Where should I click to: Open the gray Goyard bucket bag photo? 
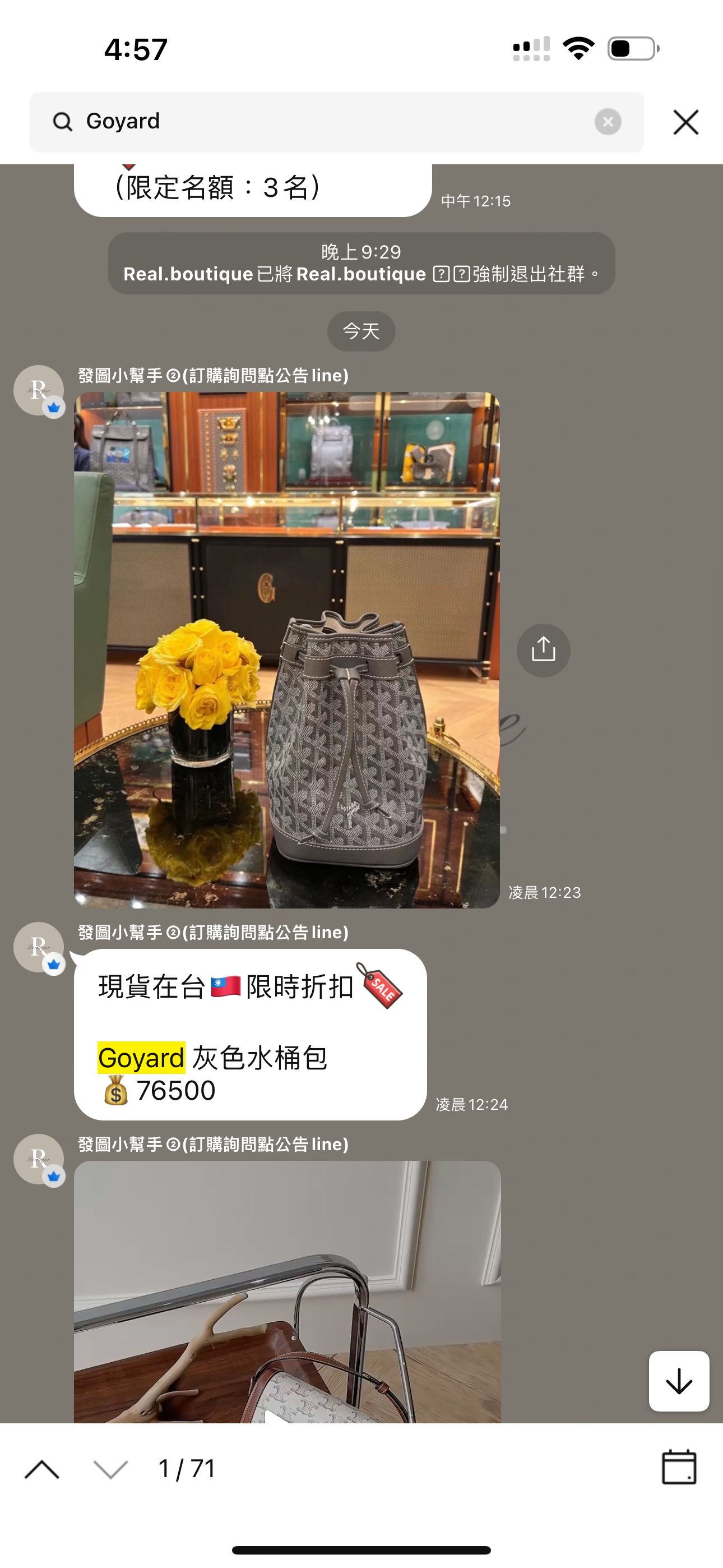(286, 650)
